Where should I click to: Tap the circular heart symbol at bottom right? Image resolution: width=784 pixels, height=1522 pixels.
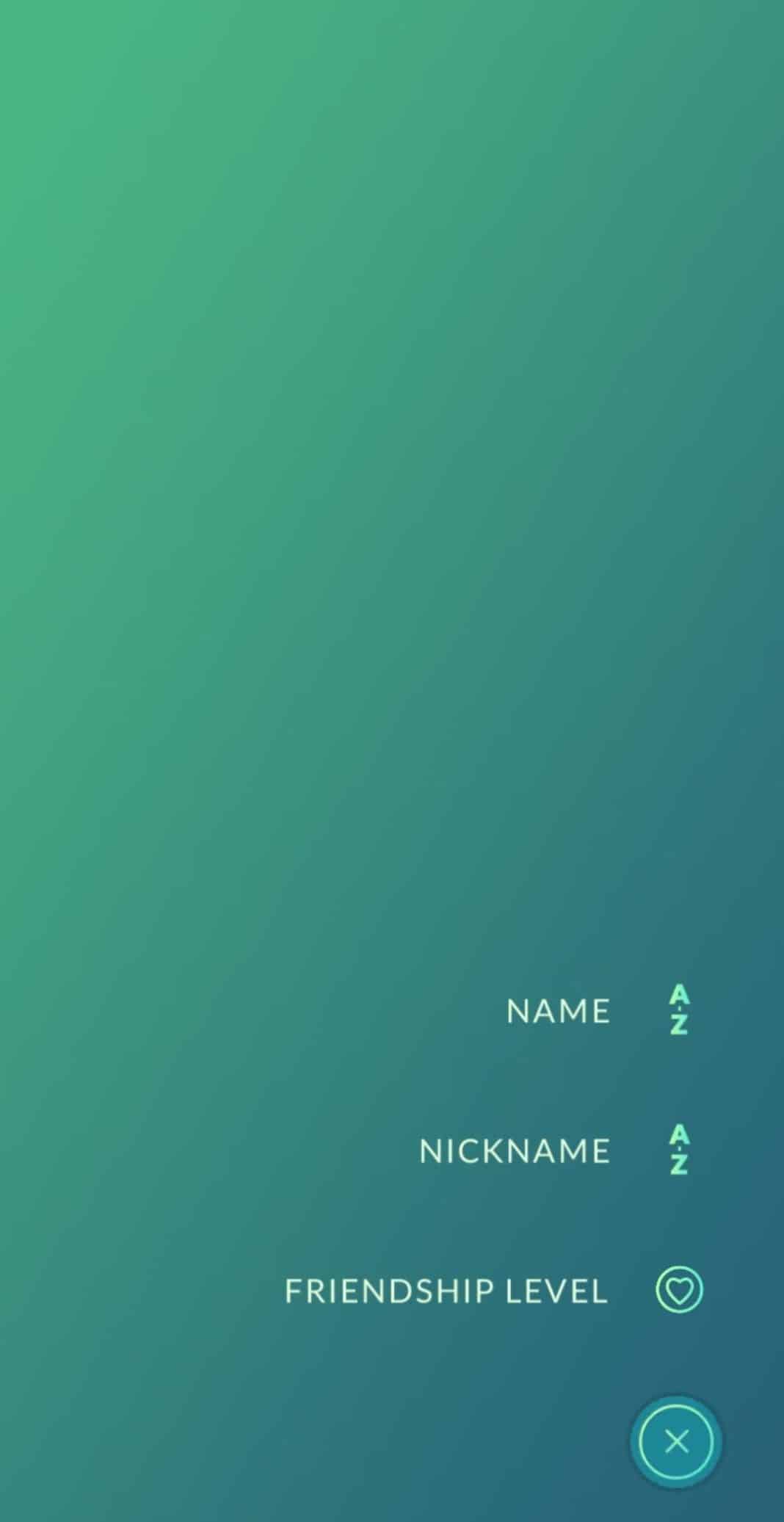click(679, 1291)
